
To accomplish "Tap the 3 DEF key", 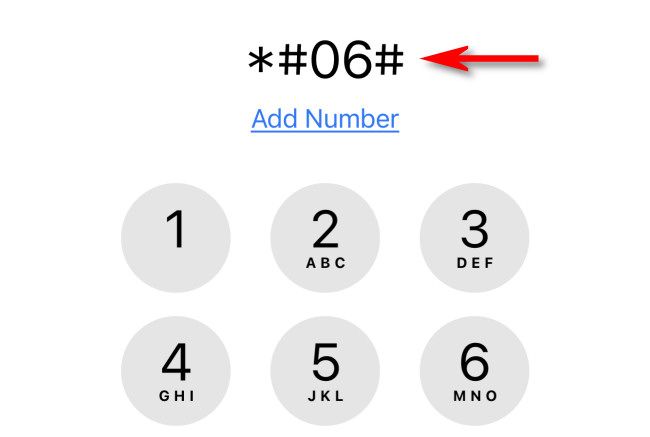I will pyautogui.click(x=474, y=238).
